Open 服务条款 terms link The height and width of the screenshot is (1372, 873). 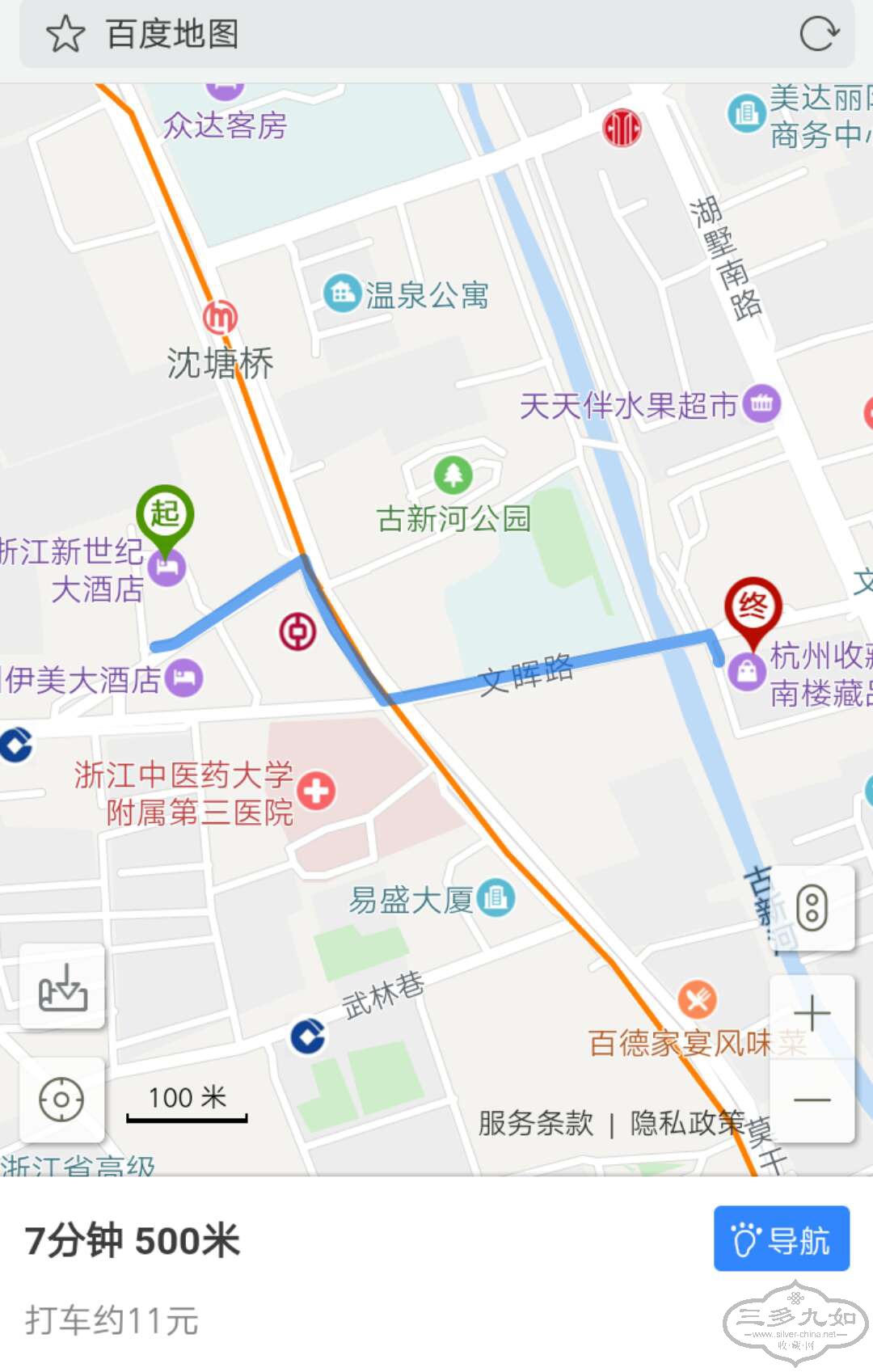click(x=535, y=1123)
